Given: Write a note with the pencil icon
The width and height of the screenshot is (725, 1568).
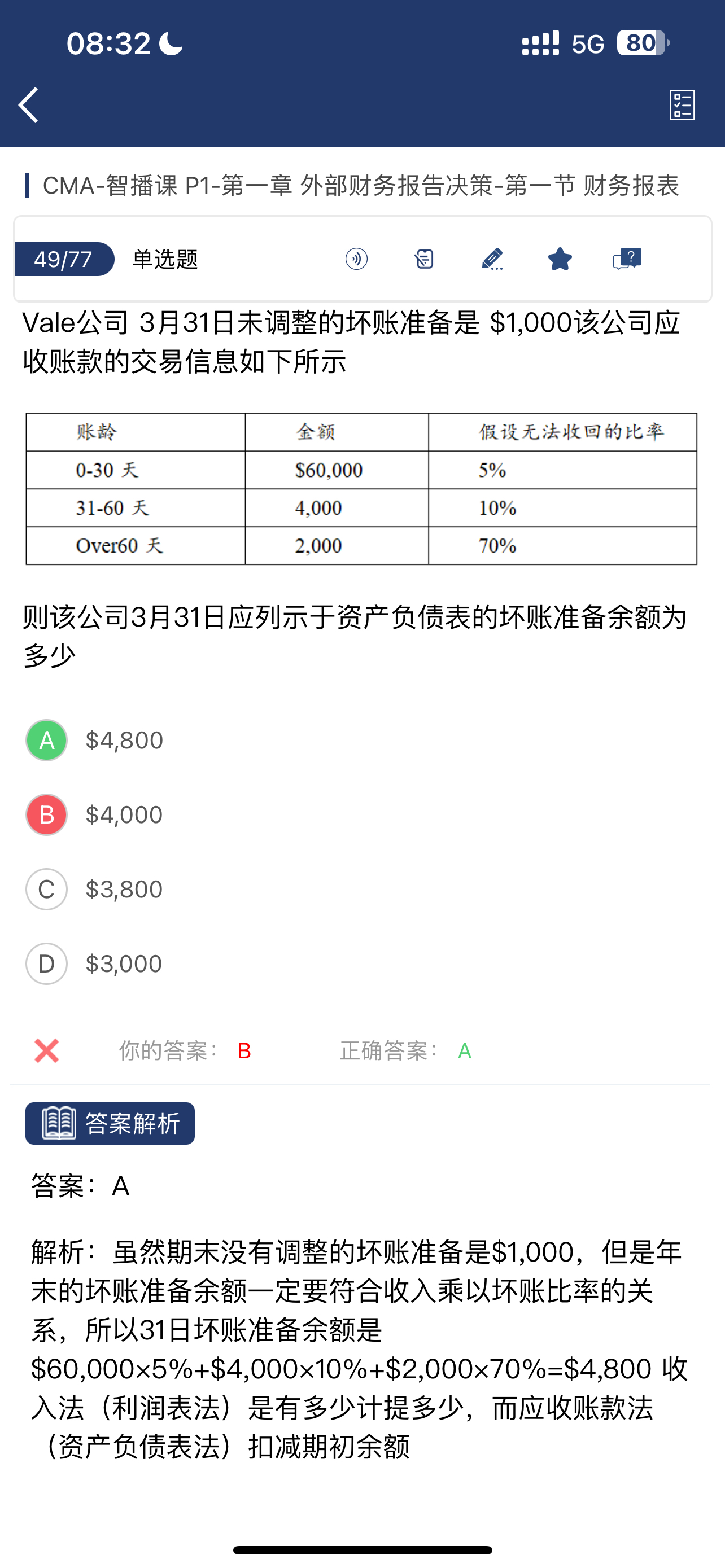Looking at the screenshot, I should tap(492, 259).
